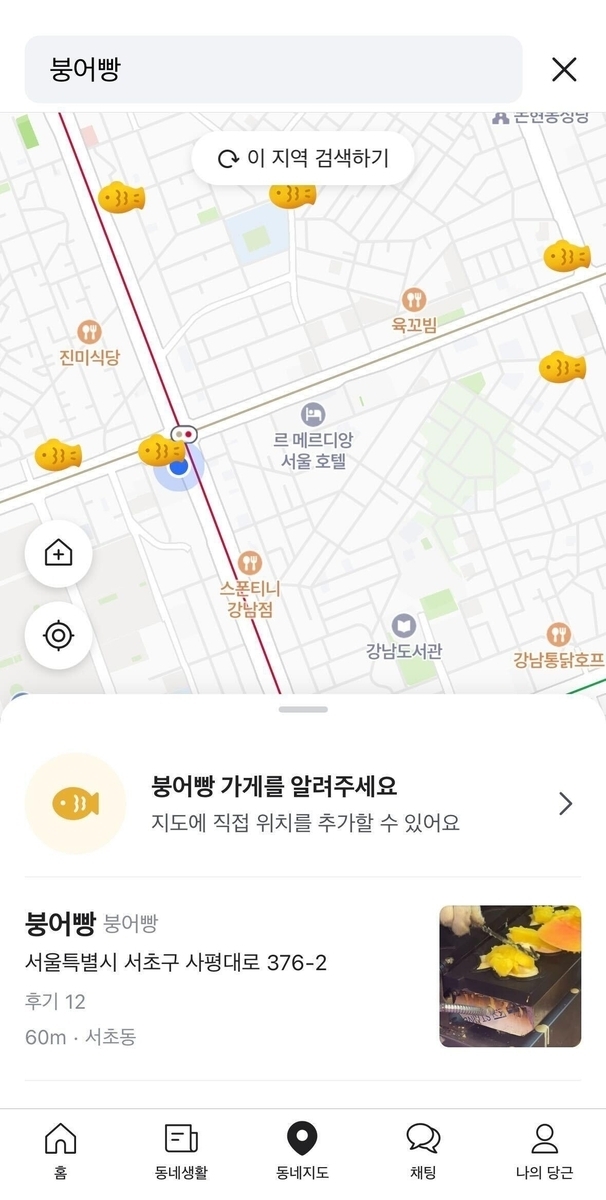
Task: Select the 동네지도 tab
Action: (x=302, y=1150)
